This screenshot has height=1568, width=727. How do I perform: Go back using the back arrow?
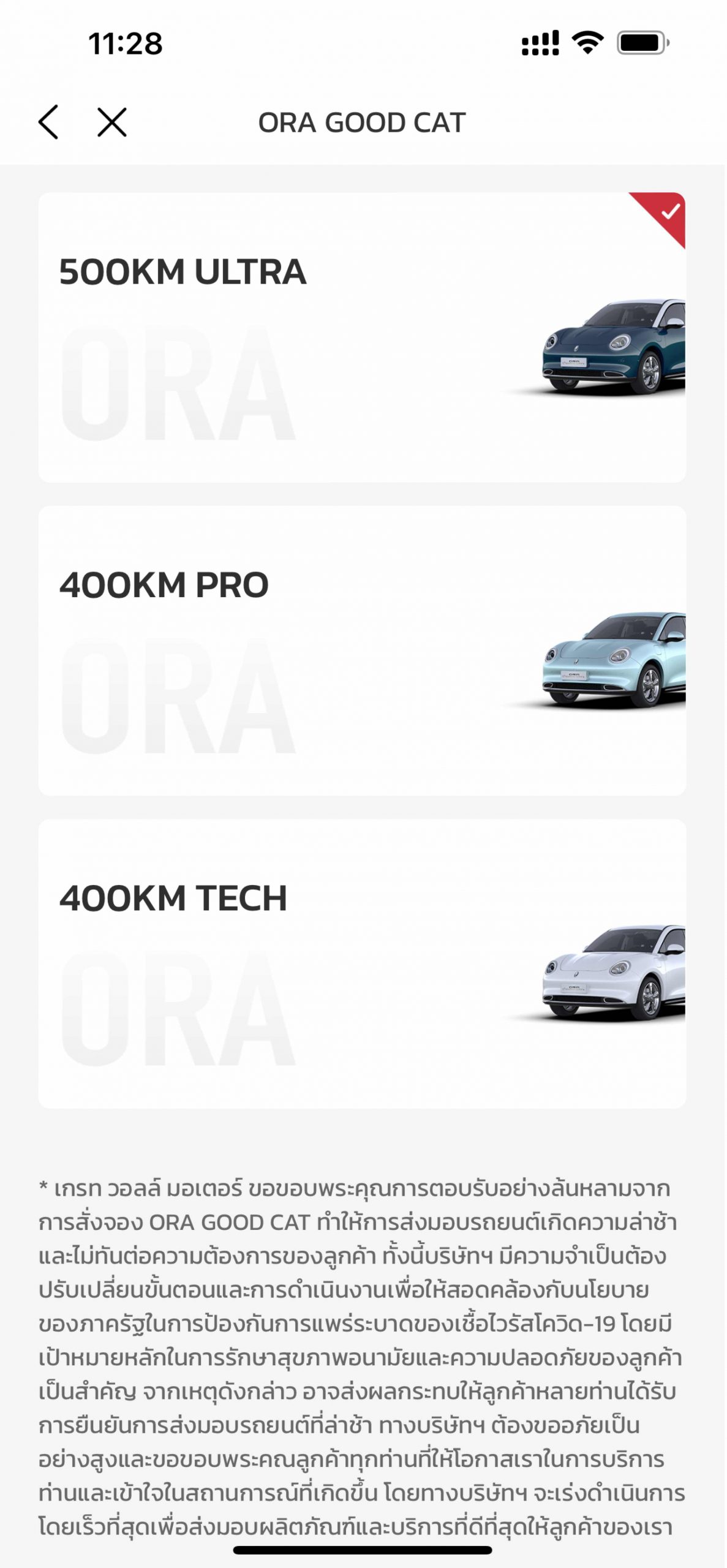coord(49,122)
